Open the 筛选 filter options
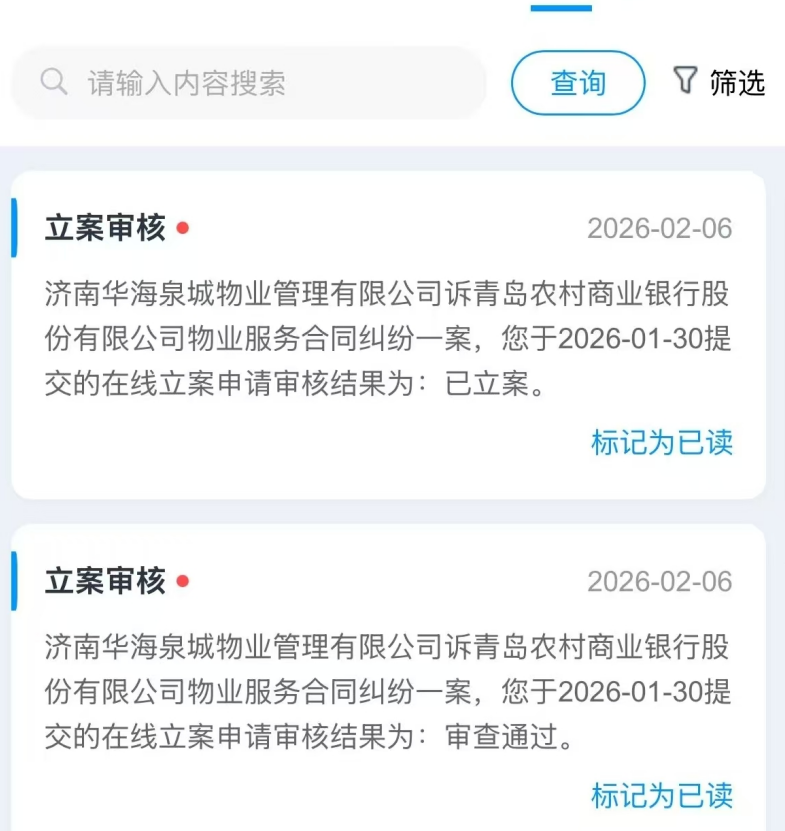Image resolution: width=785 pixels, height=831 pixels. (720, 82)
